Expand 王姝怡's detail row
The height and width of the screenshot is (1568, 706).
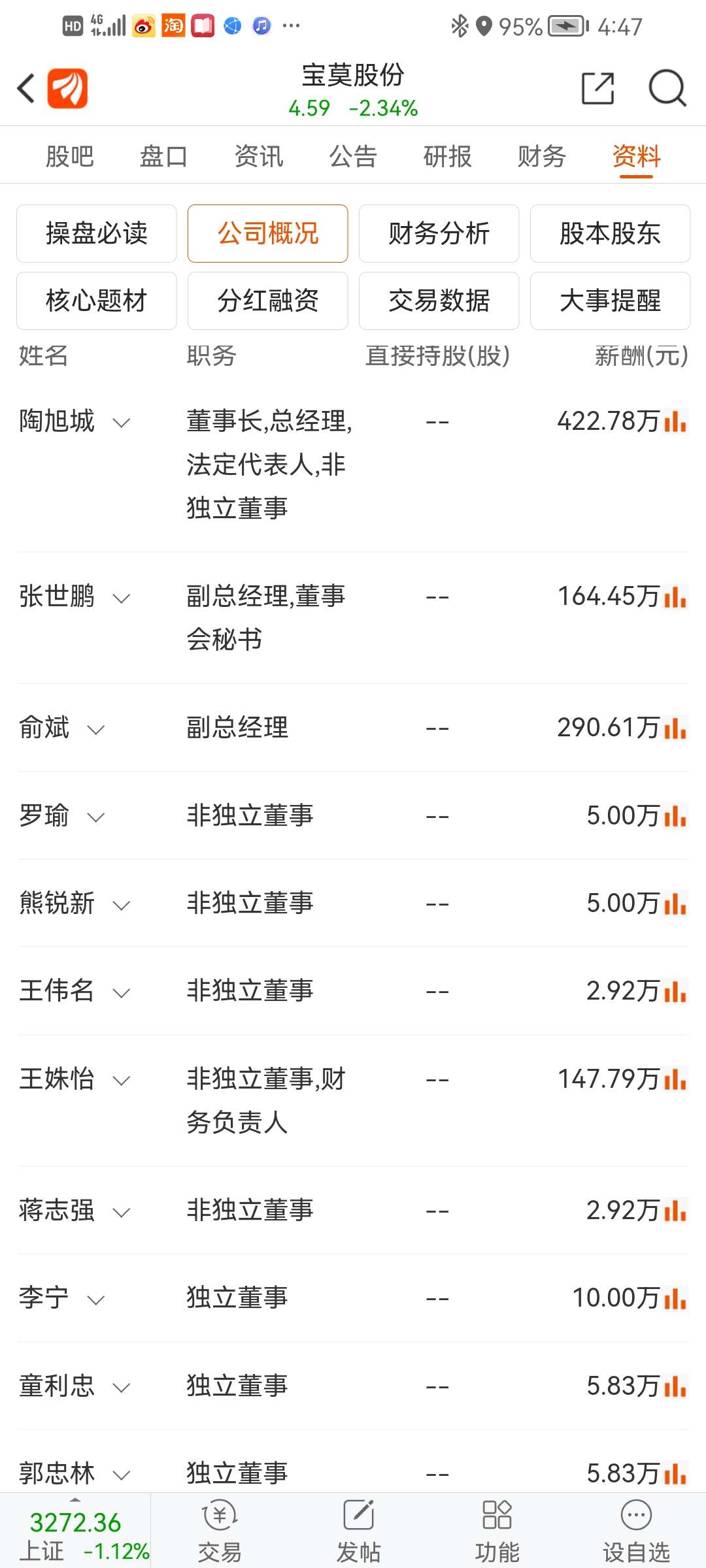pos(121,1080)
